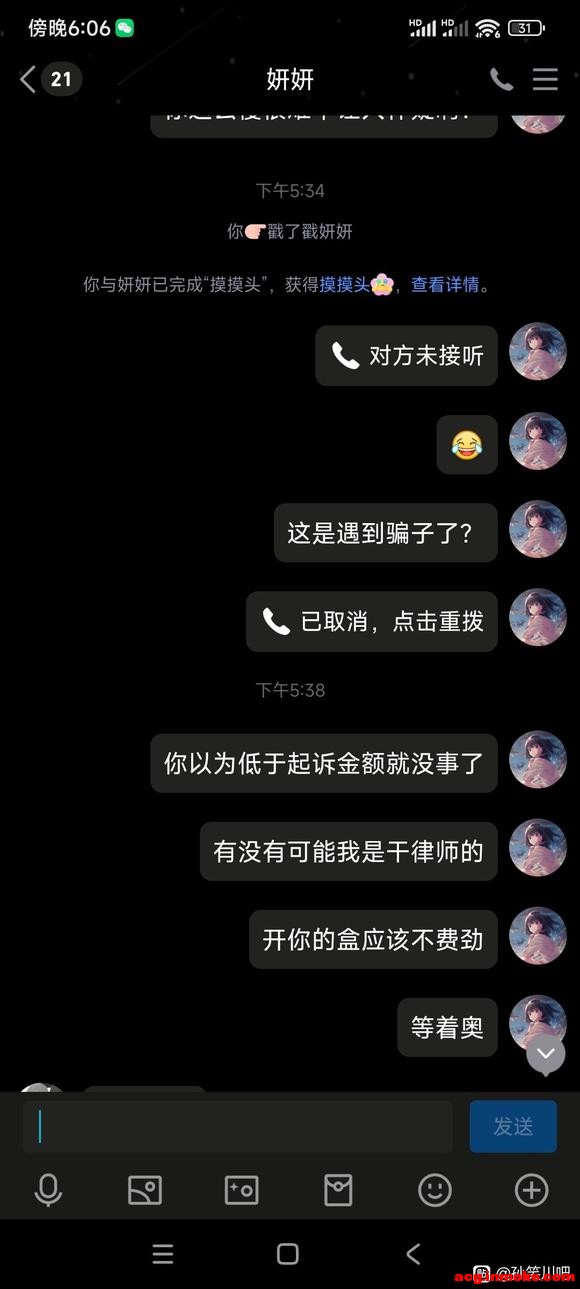Open the 查看详情 link
Image resolution: width=580 pixels, height=1289 pixels.
pos(445,285)
